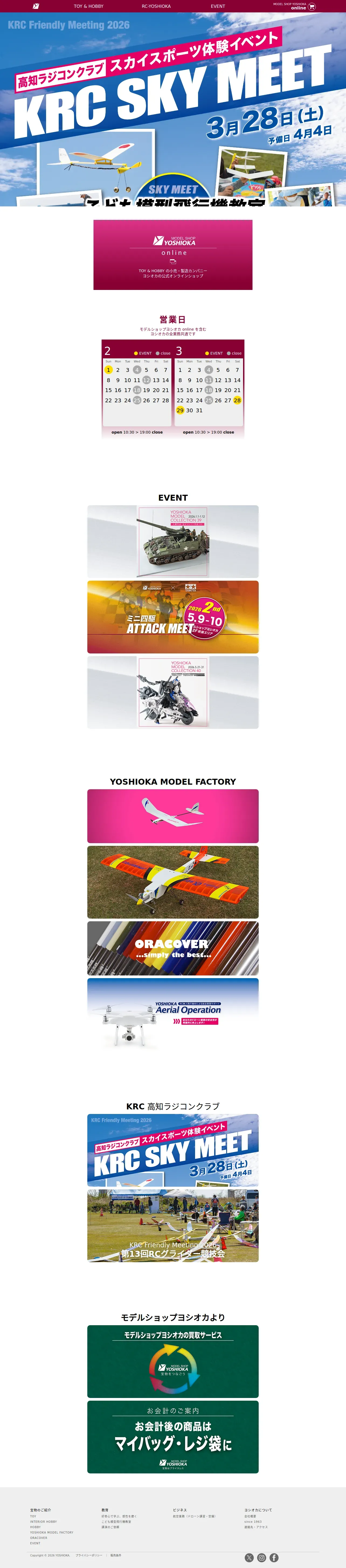Open the Mini 4WD Attack Meet banner
This screenshot has height=1568, width=346.
point(173,617)
